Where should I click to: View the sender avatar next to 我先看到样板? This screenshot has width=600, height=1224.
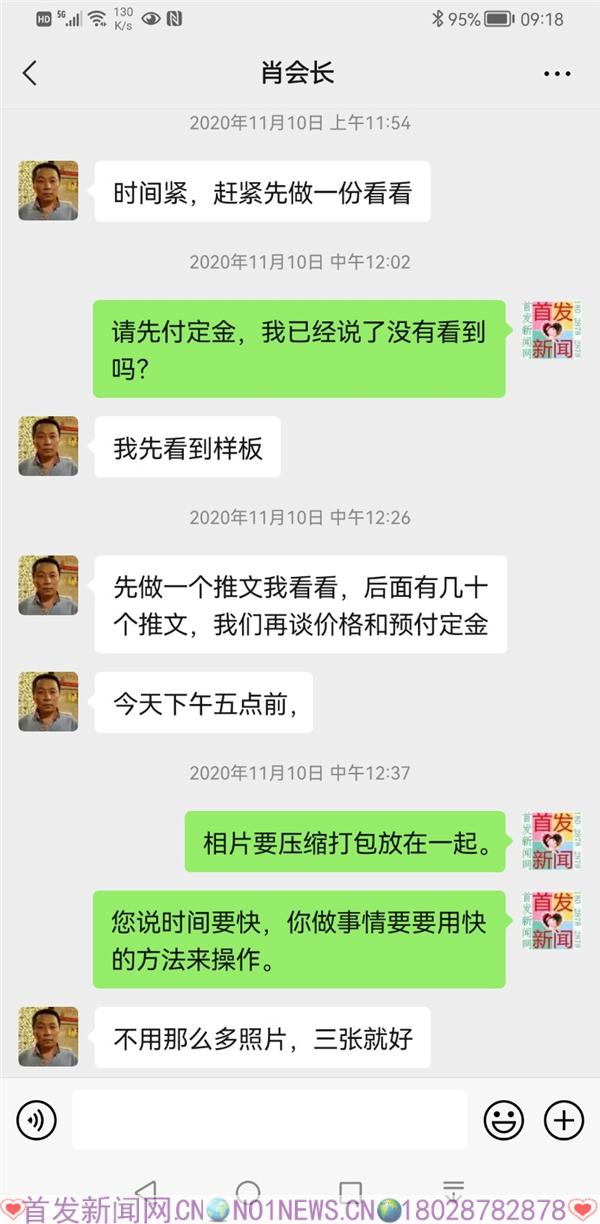tap(48, 446)
